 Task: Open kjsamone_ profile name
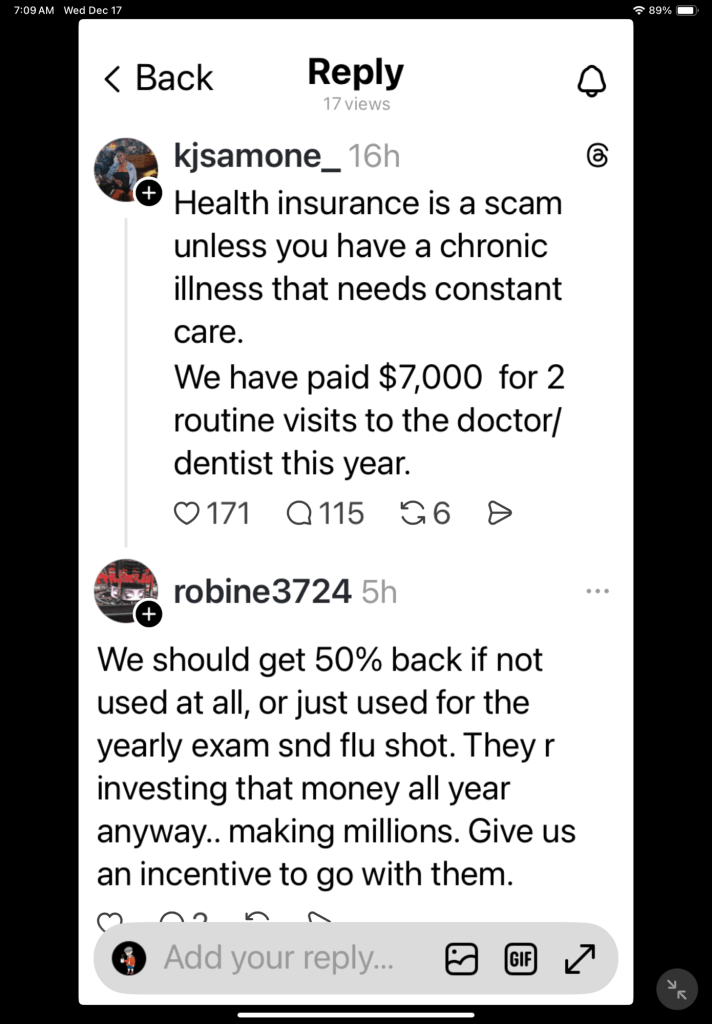[x=257, y=156]
